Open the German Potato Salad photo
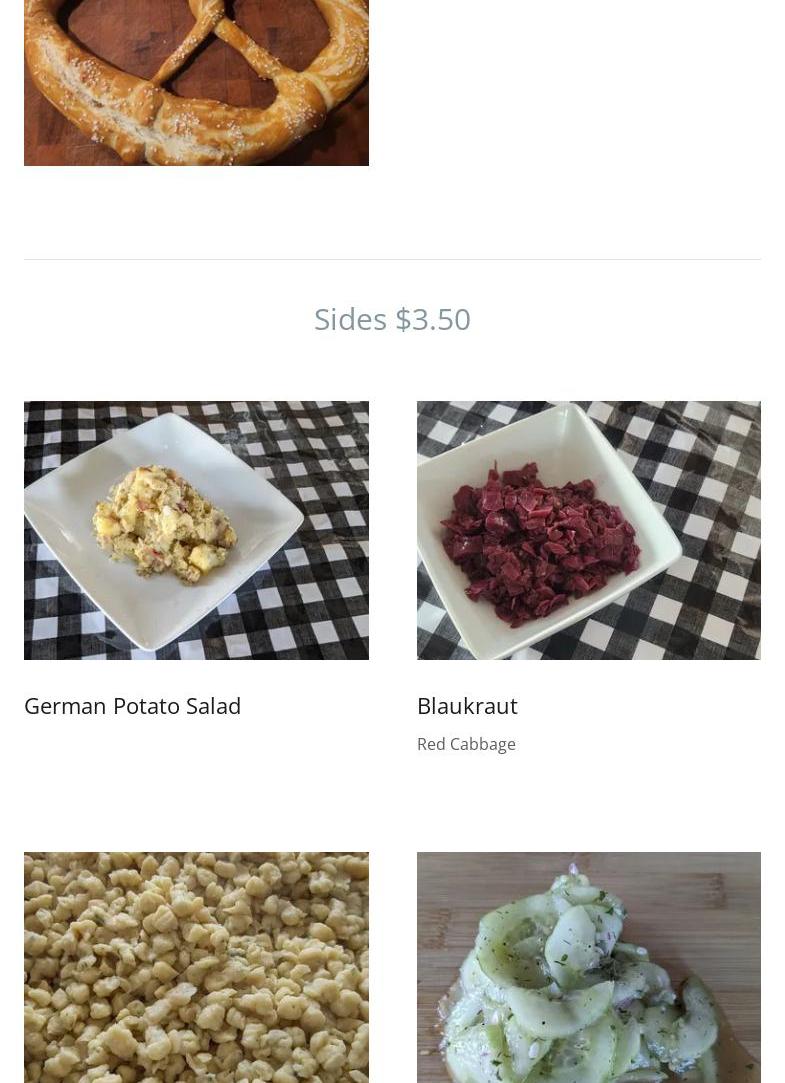Image resolution: width=785 pixels, height=1083 pixels. tap(196, 530)
